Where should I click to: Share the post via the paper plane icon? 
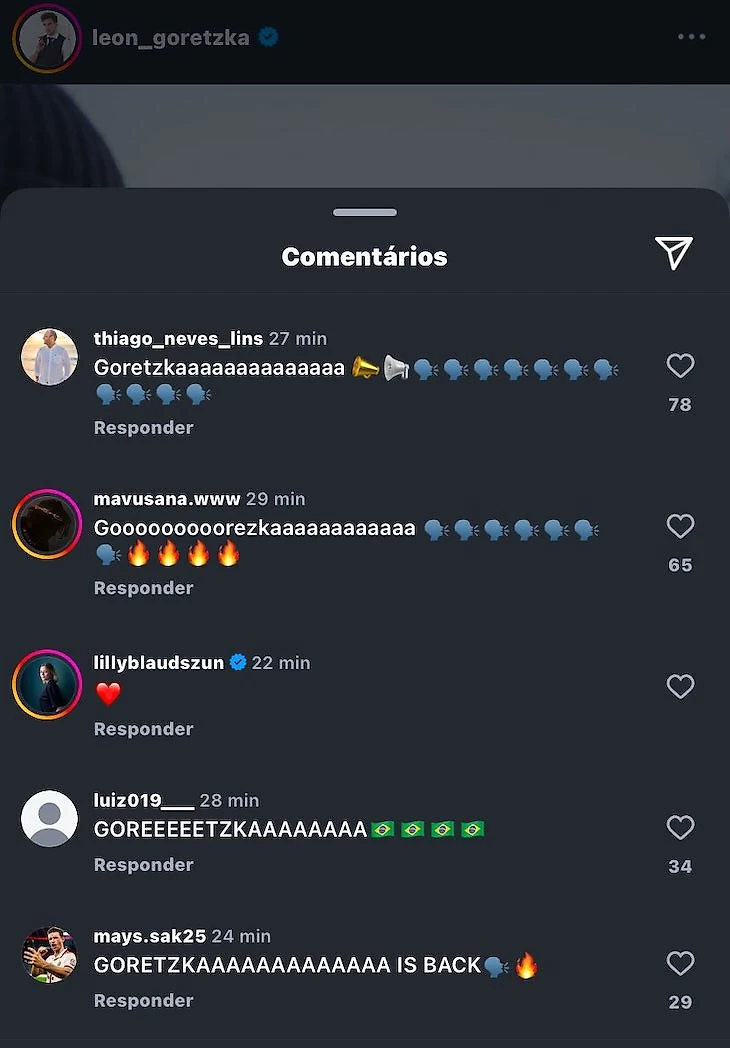673,253
